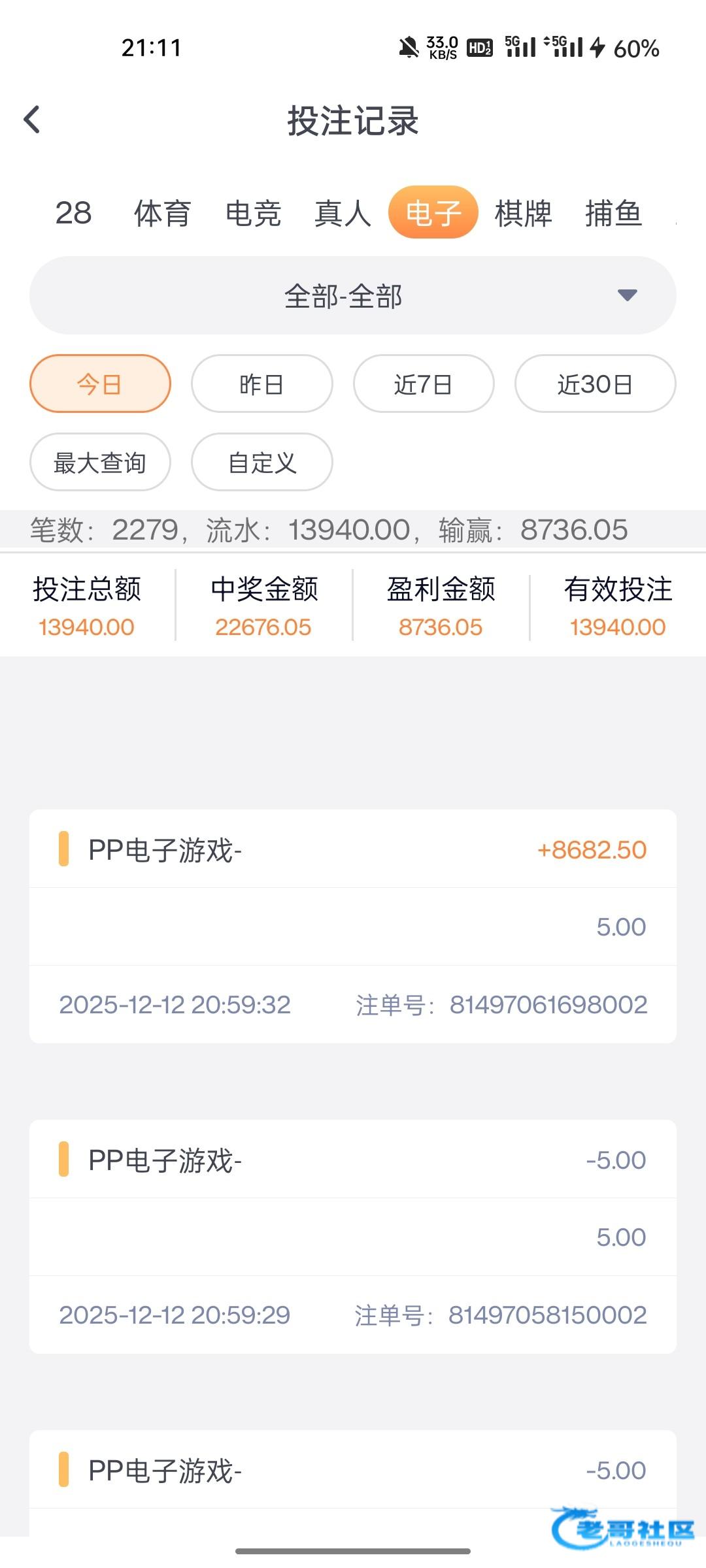Image resolution: width=706 pixels, height=1568 pixels.
Task: Tap the 最大查询 chip
Action: tap(100, 463)
